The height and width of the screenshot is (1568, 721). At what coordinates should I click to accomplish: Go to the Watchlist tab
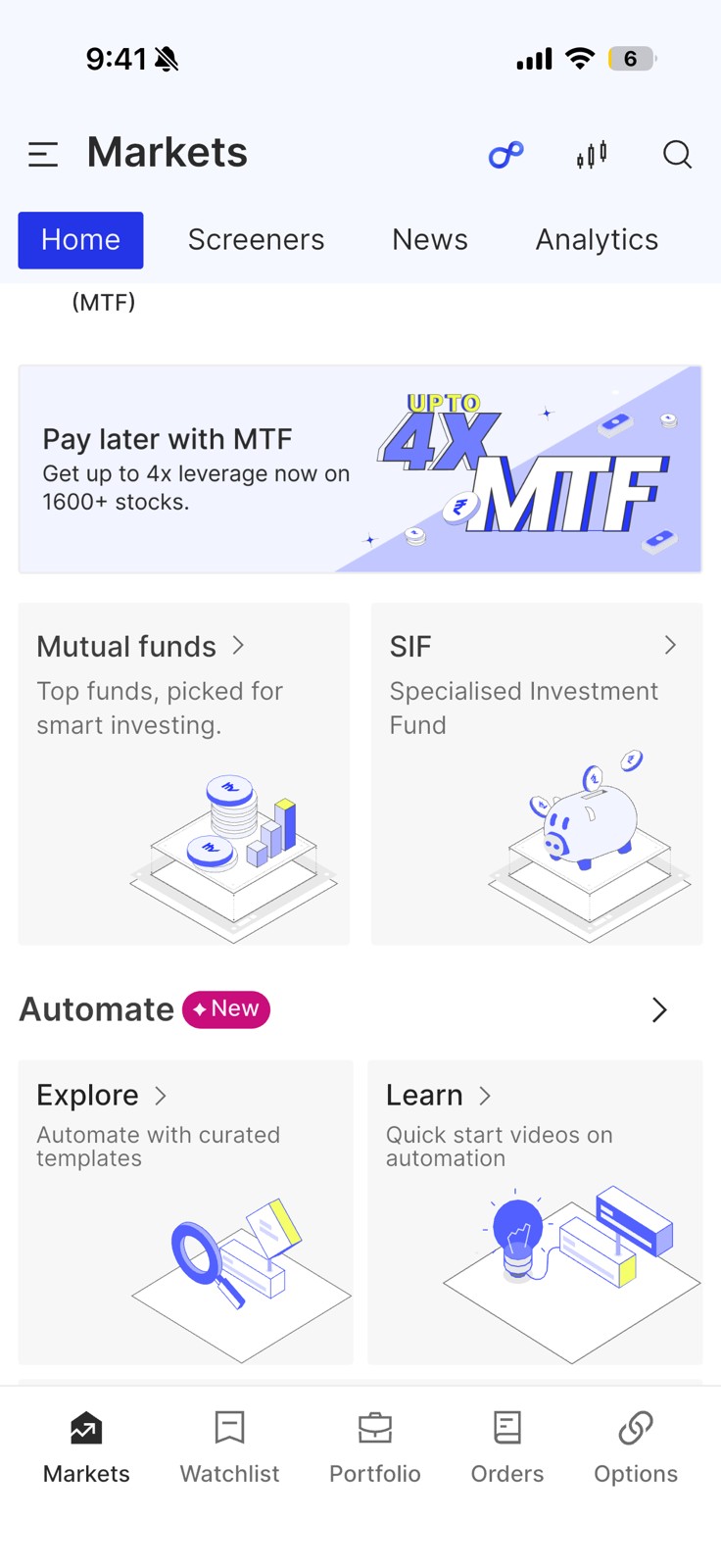[x=229, y=1447]
